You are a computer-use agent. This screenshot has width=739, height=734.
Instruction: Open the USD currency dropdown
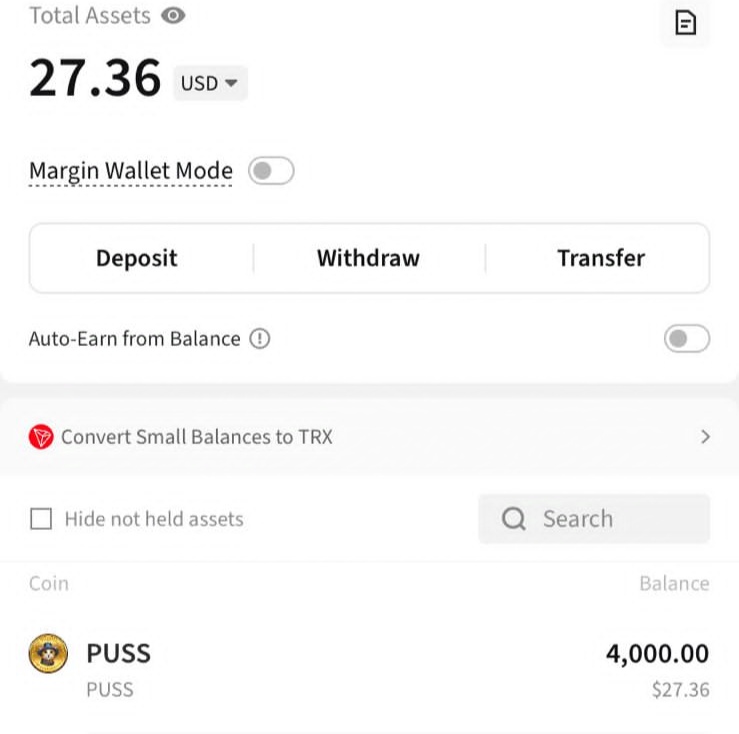[x=210, y=83]
